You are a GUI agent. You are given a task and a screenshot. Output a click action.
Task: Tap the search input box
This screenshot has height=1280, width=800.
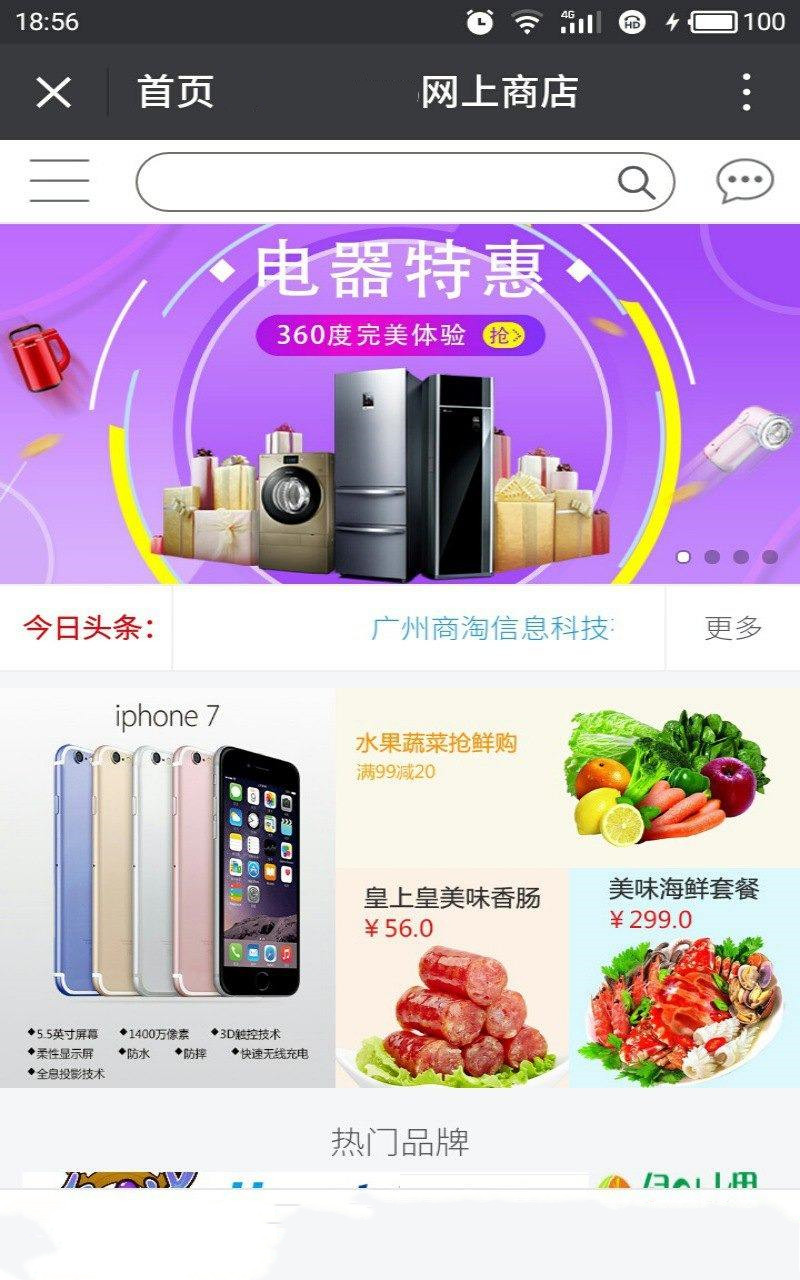(375, 182)
